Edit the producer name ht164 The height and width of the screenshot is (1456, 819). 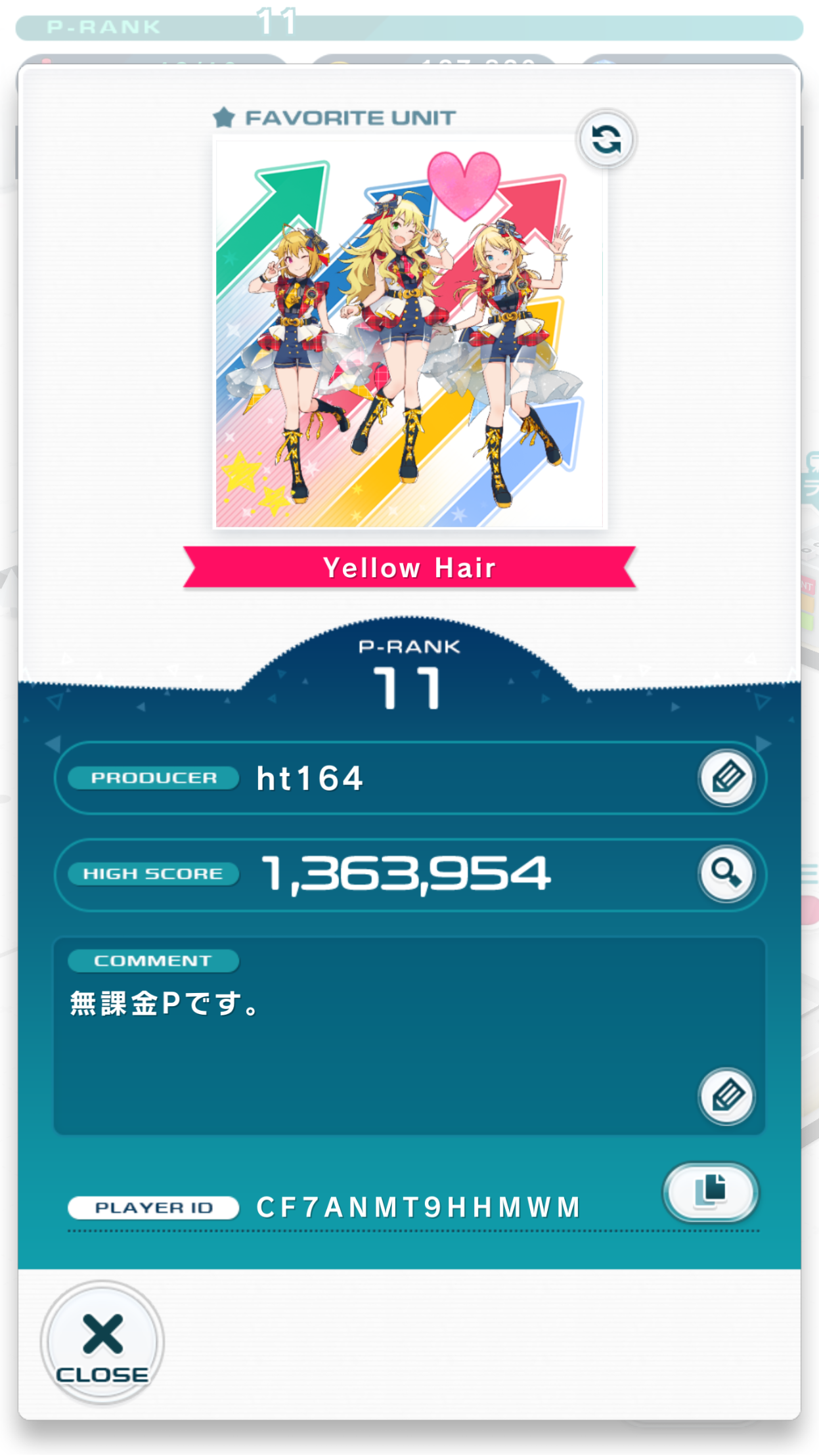pyautogui.click(x=726, y=778)
